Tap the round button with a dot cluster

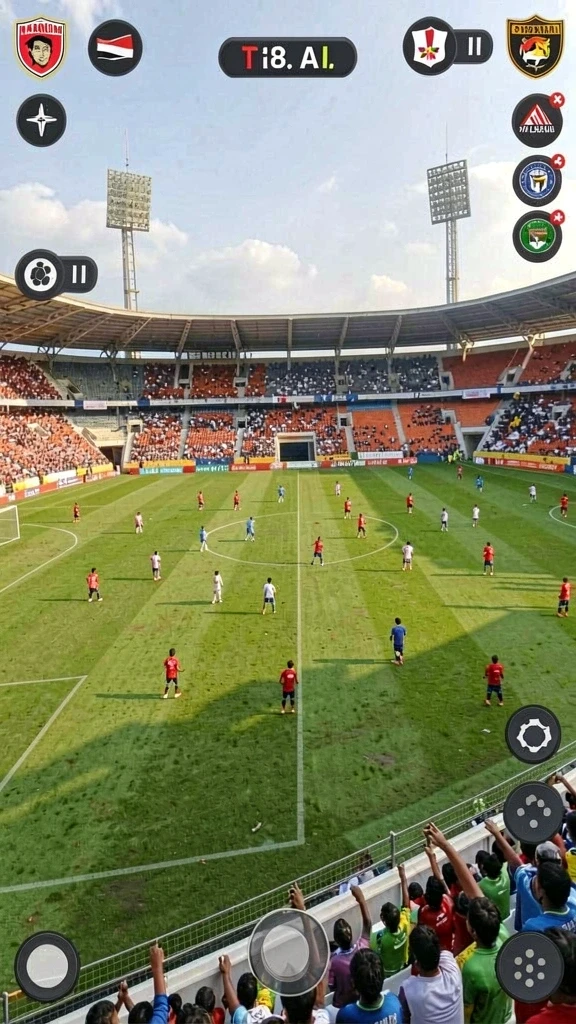click(x=530, y=966)
